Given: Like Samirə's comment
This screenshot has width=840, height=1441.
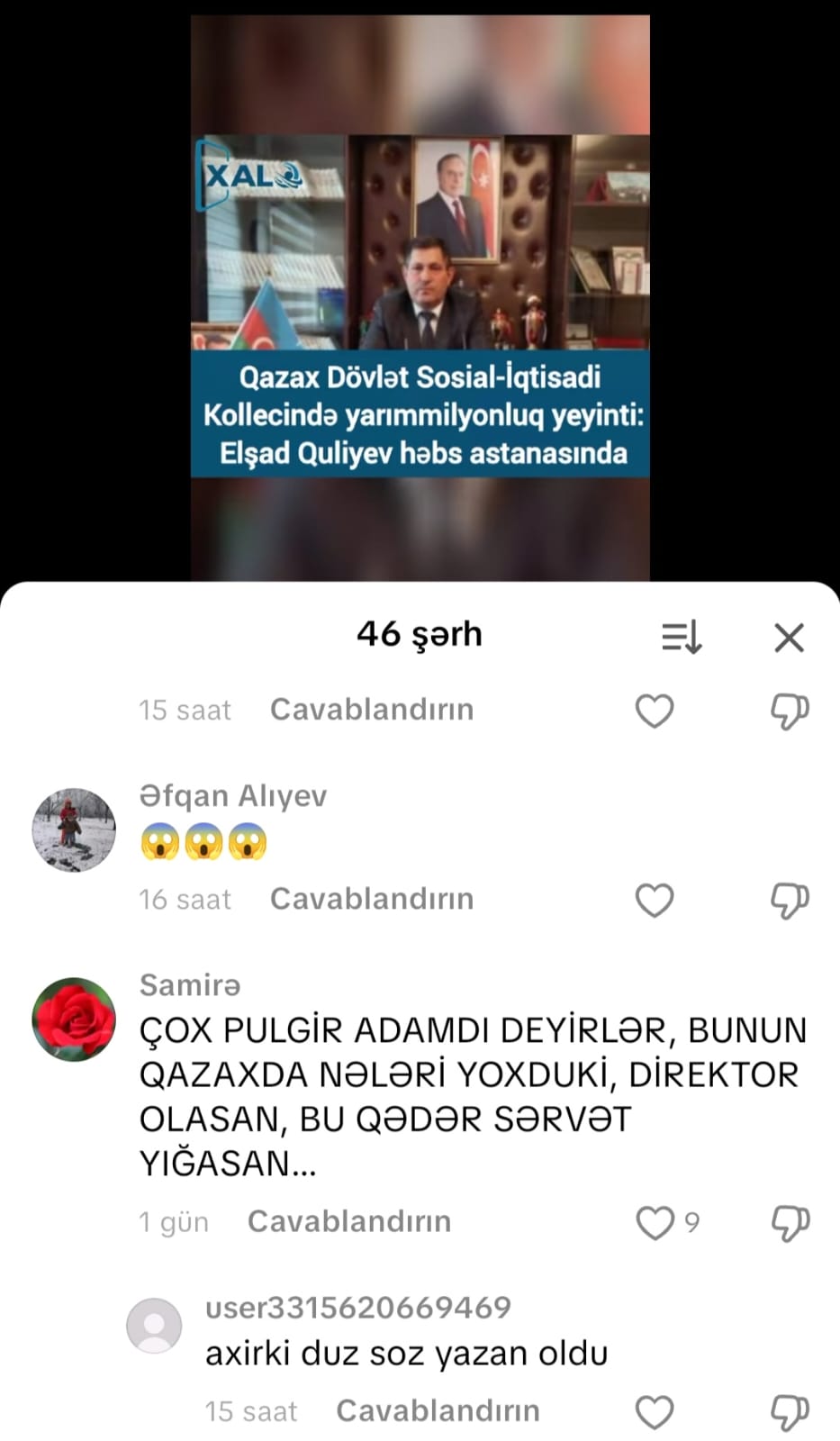Looking at the screenshot, I should click(655, 1222).
